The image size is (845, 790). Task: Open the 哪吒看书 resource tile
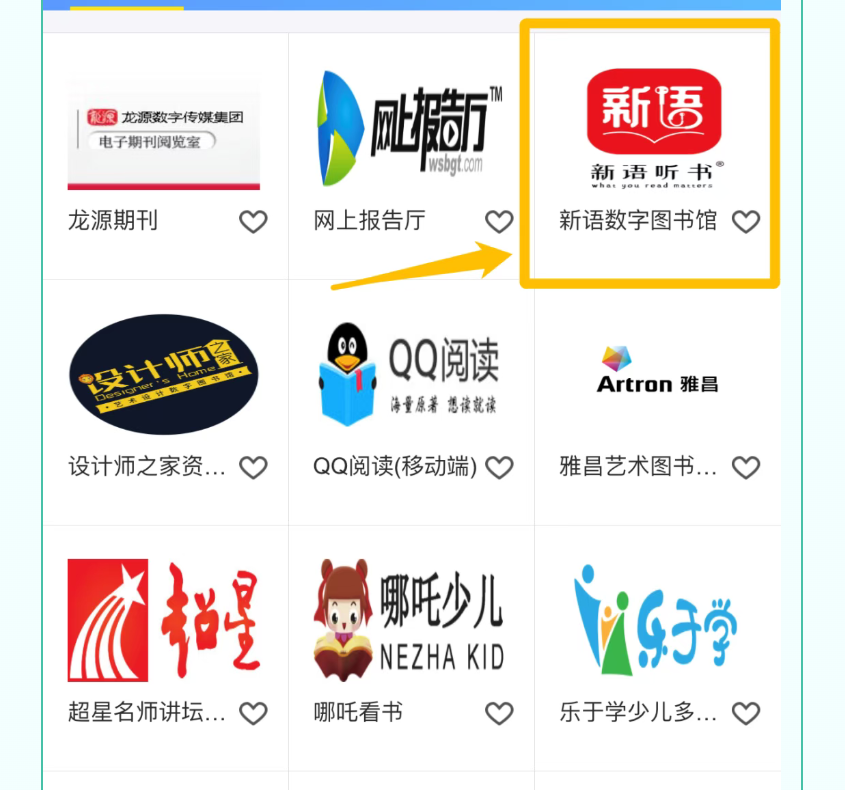(410, 620)
